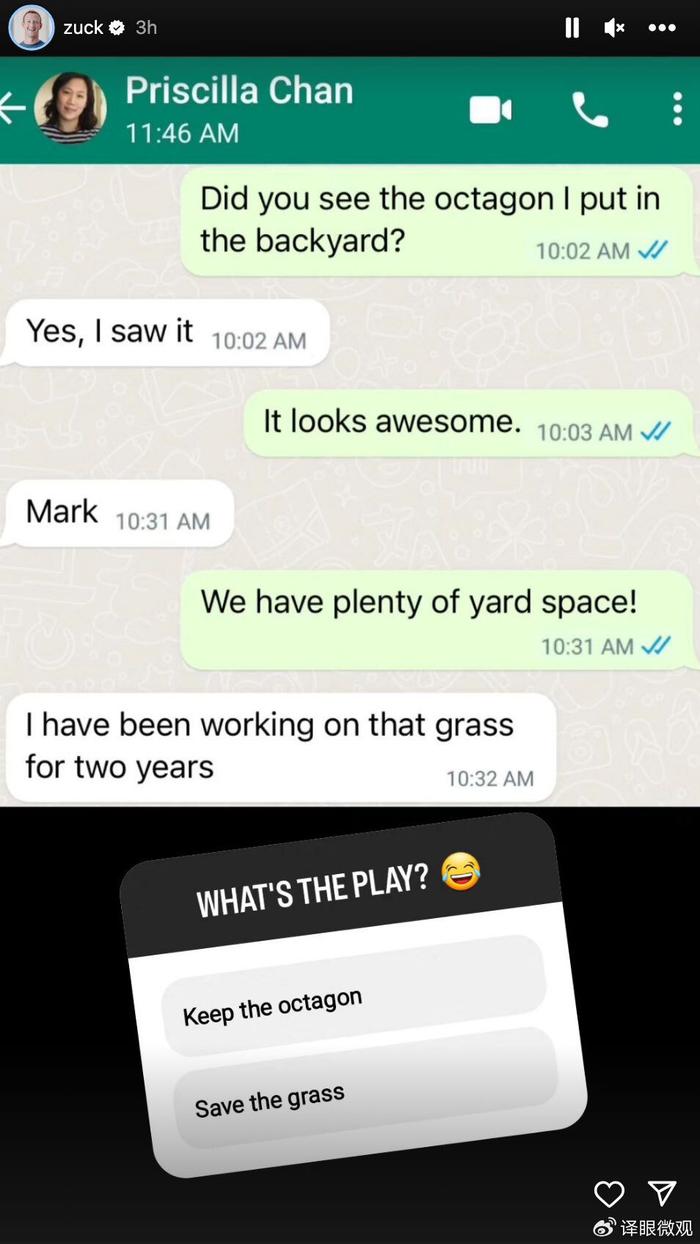700x1244 pixels.
Task: Share the story via the paper plane
Action: point(661,1192)
